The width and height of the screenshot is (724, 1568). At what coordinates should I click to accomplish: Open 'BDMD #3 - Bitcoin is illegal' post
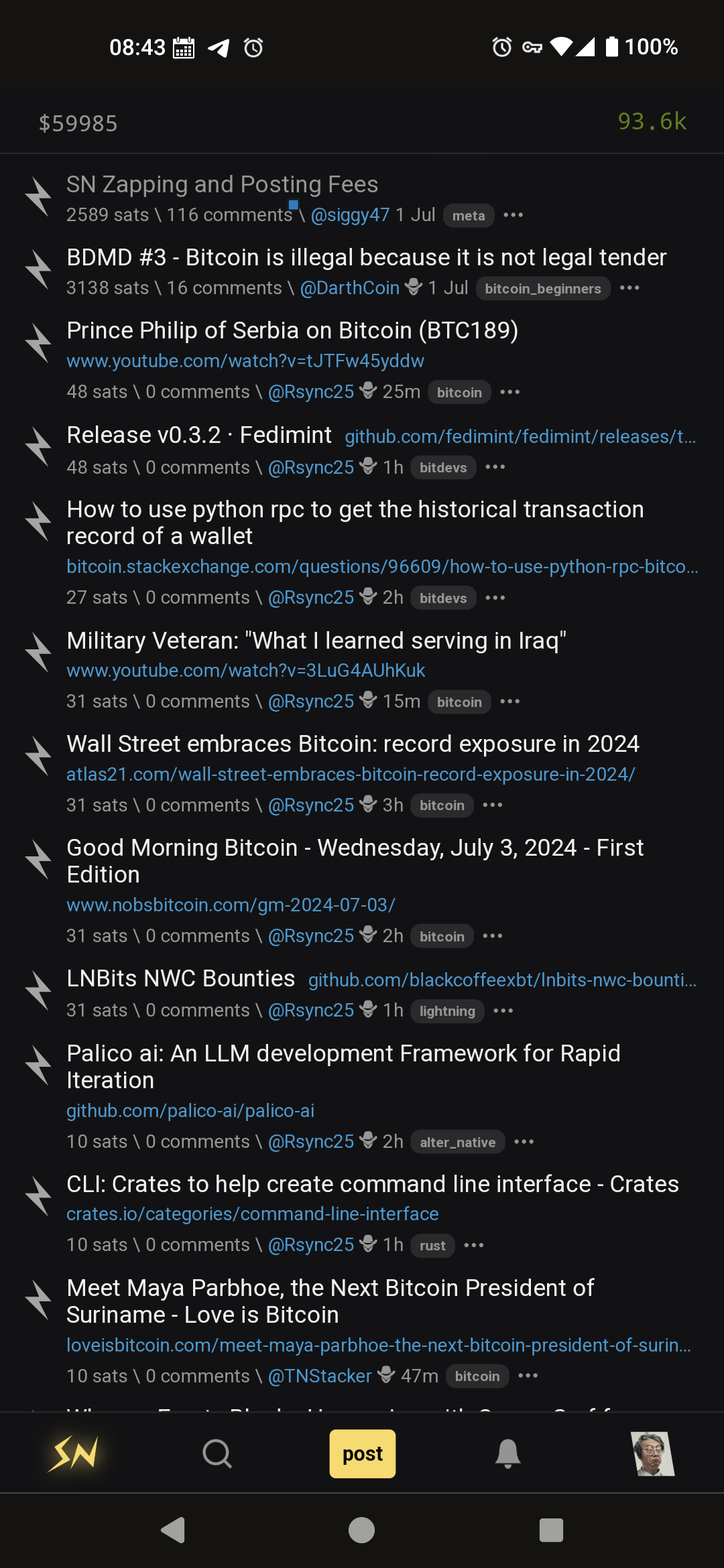point(366,257)
